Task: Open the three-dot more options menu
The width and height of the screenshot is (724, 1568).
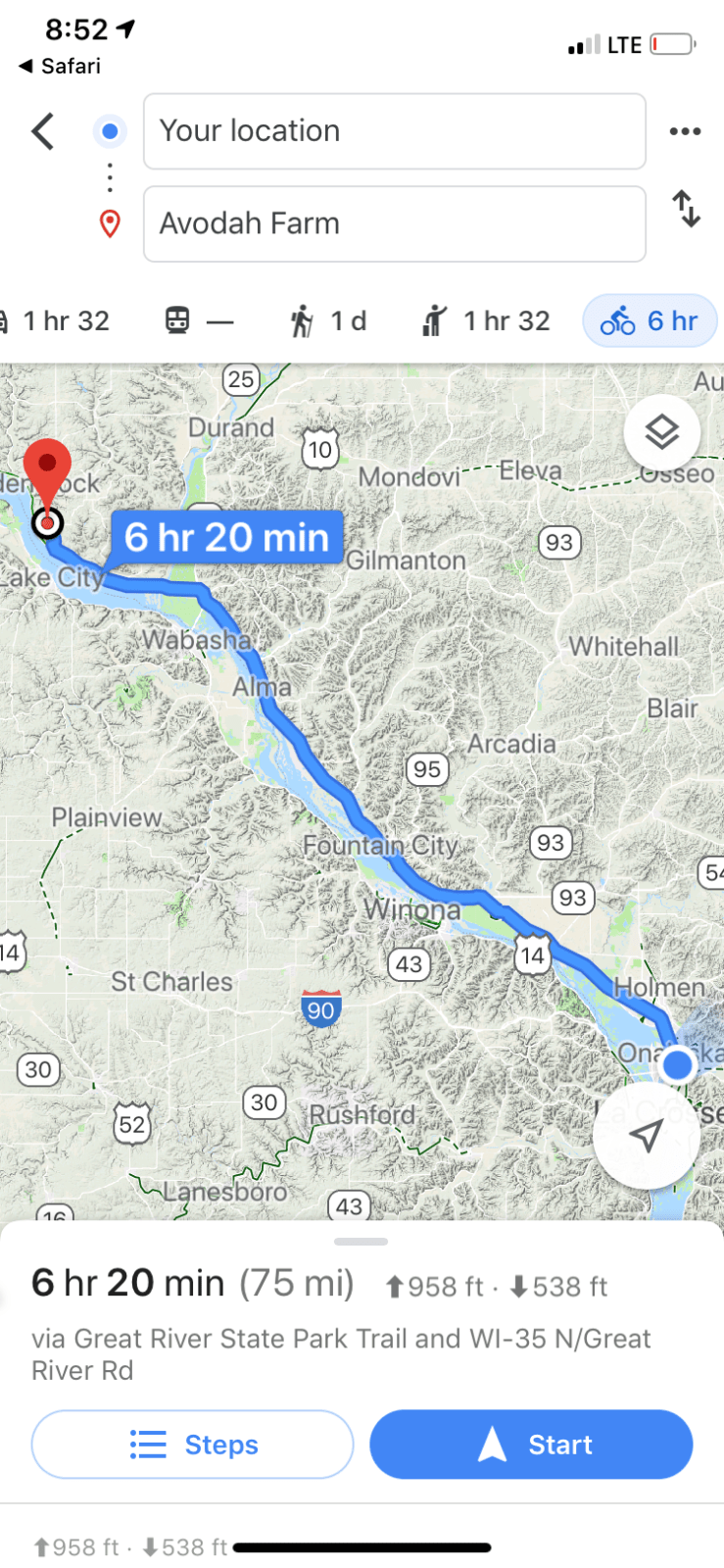Action: coord(685,131)
